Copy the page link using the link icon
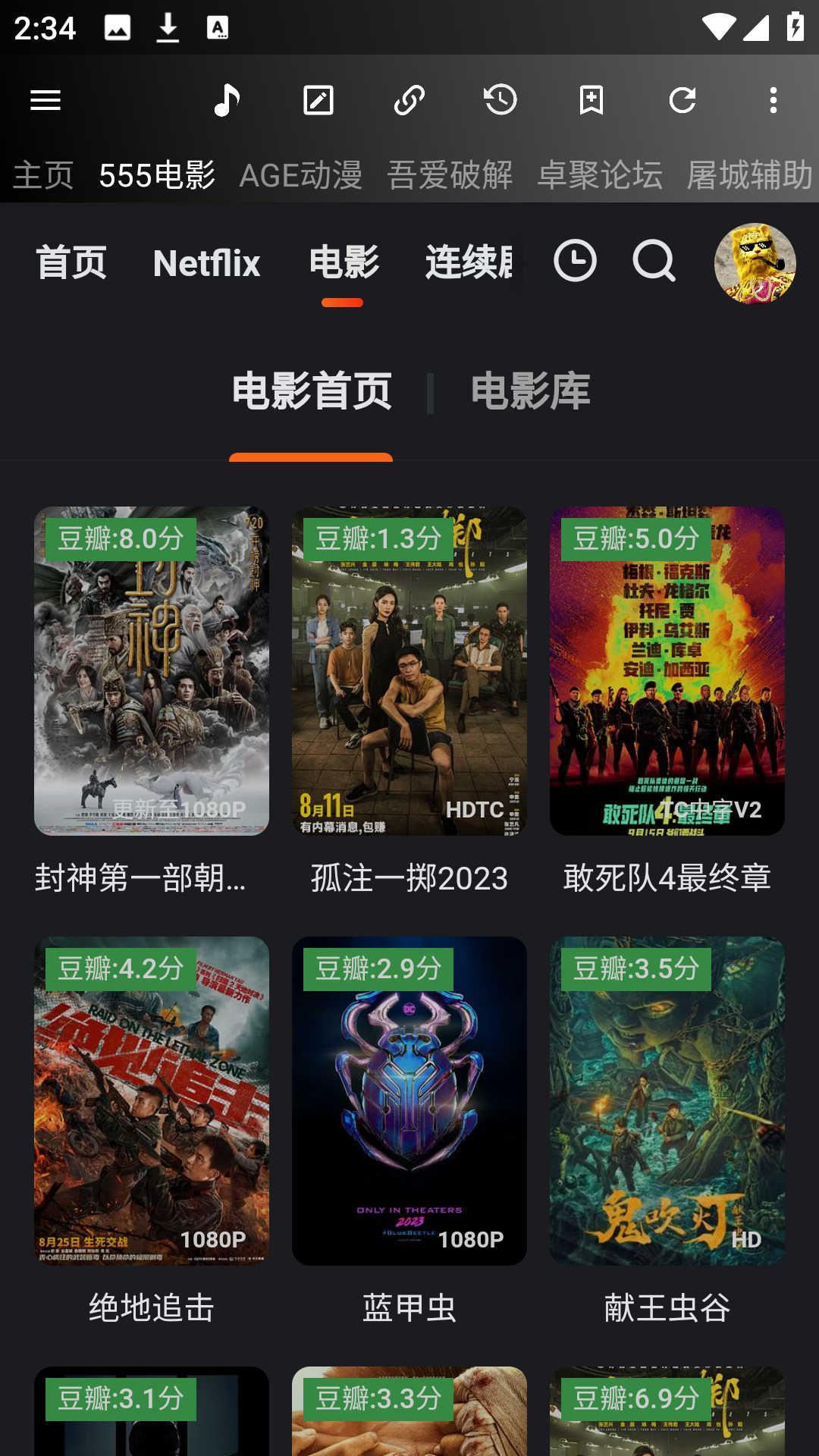This screenshot has height=1456, width=819. click(409, 99)
